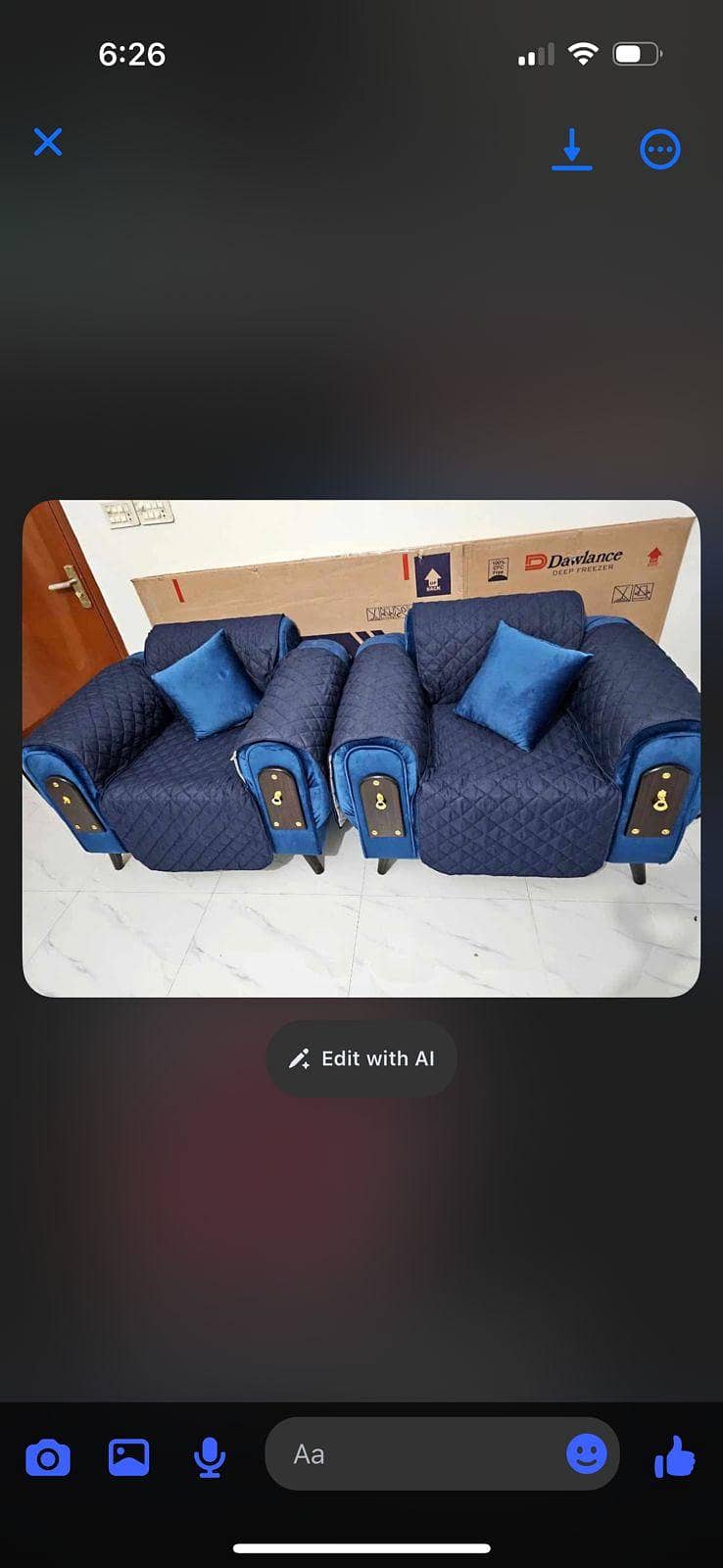The width and height of the screenshot is (723, 1568).
Task: Open the photo gallery picker
Action: (x=127, y=1457)
